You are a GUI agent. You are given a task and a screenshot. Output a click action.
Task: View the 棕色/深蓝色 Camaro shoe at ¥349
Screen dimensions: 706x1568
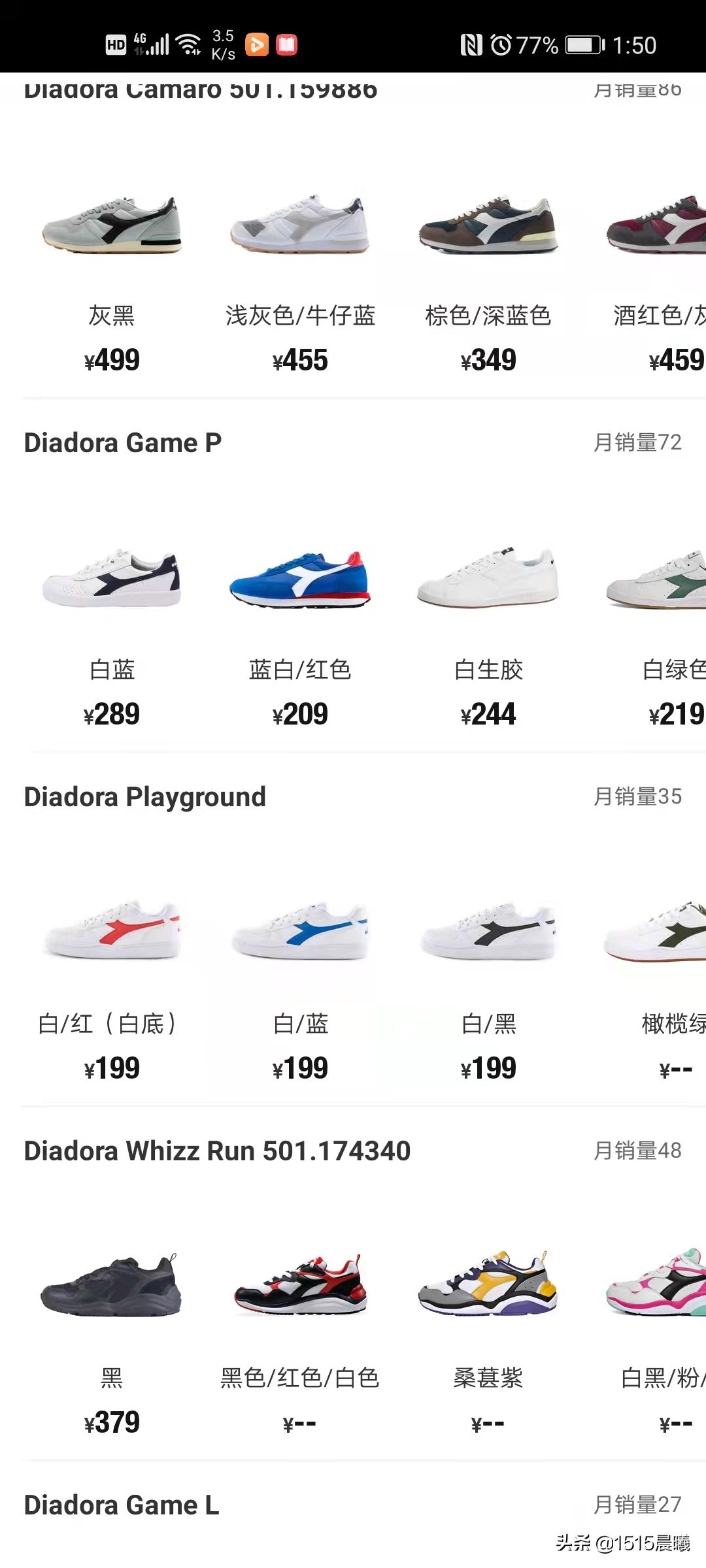pyautogui.click(x=488, y=225)
